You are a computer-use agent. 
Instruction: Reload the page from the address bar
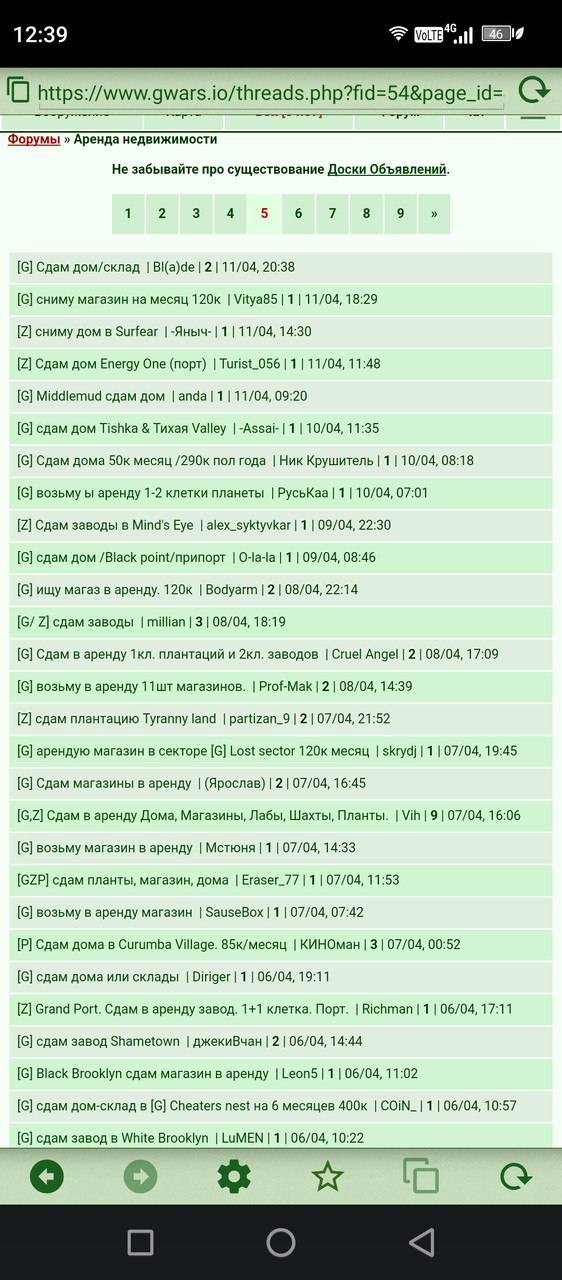[535, 91]
